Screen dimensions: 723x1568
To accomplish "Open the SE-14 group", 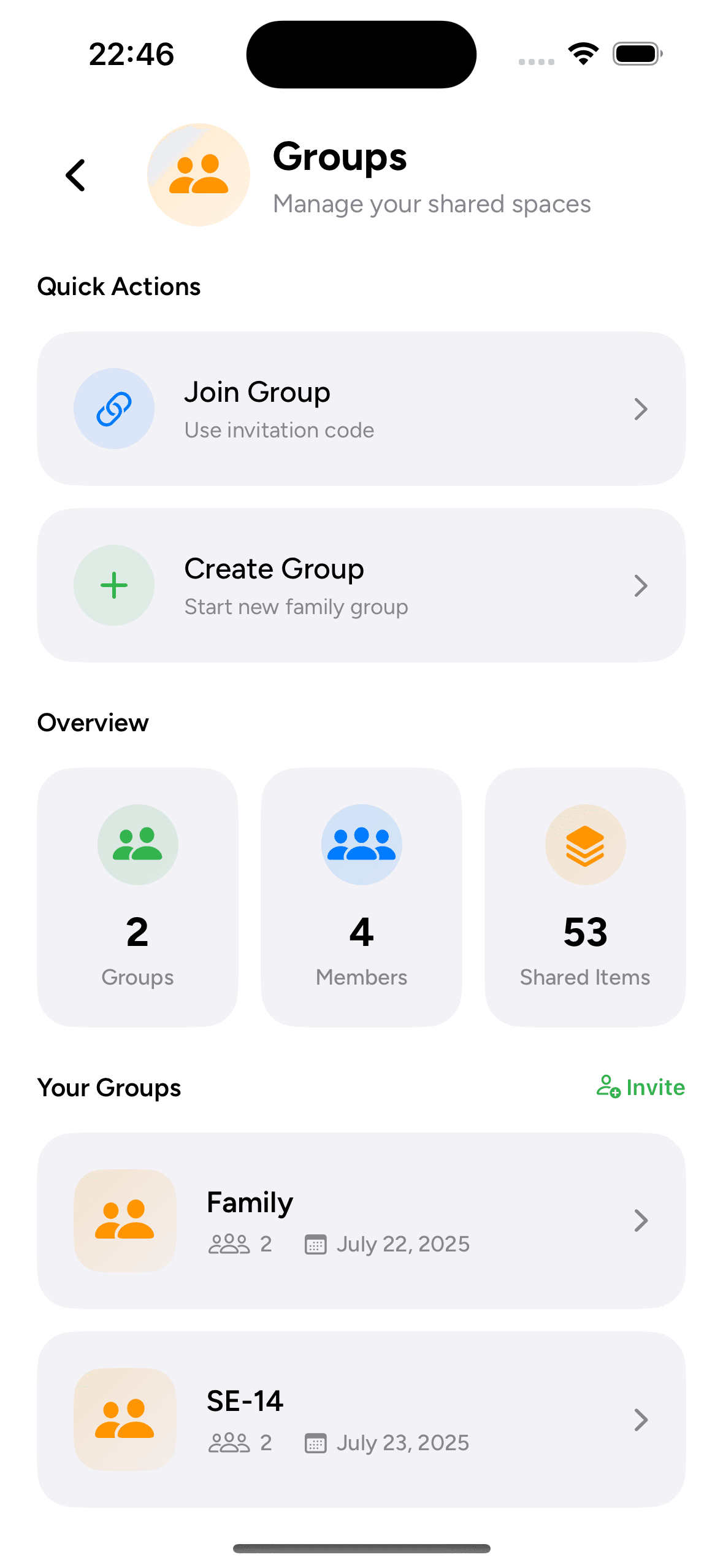I will tap(361, 1420).
